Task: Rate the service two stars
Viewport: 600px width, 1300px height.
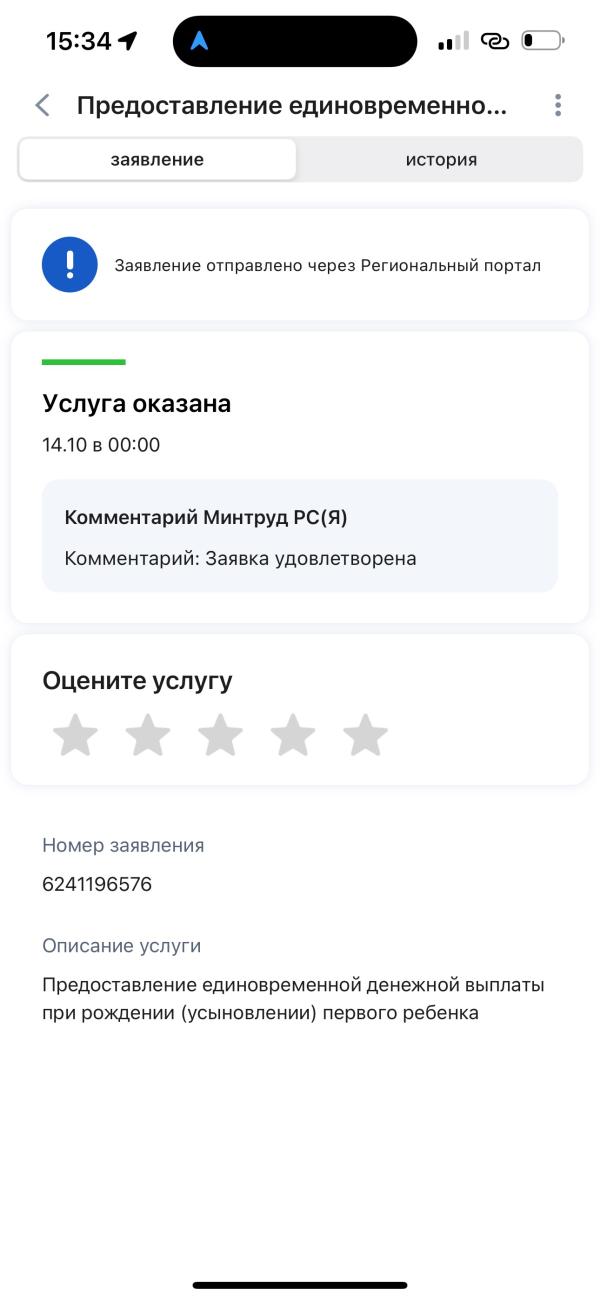Action: pyautogui.click(x=148, y=736)
